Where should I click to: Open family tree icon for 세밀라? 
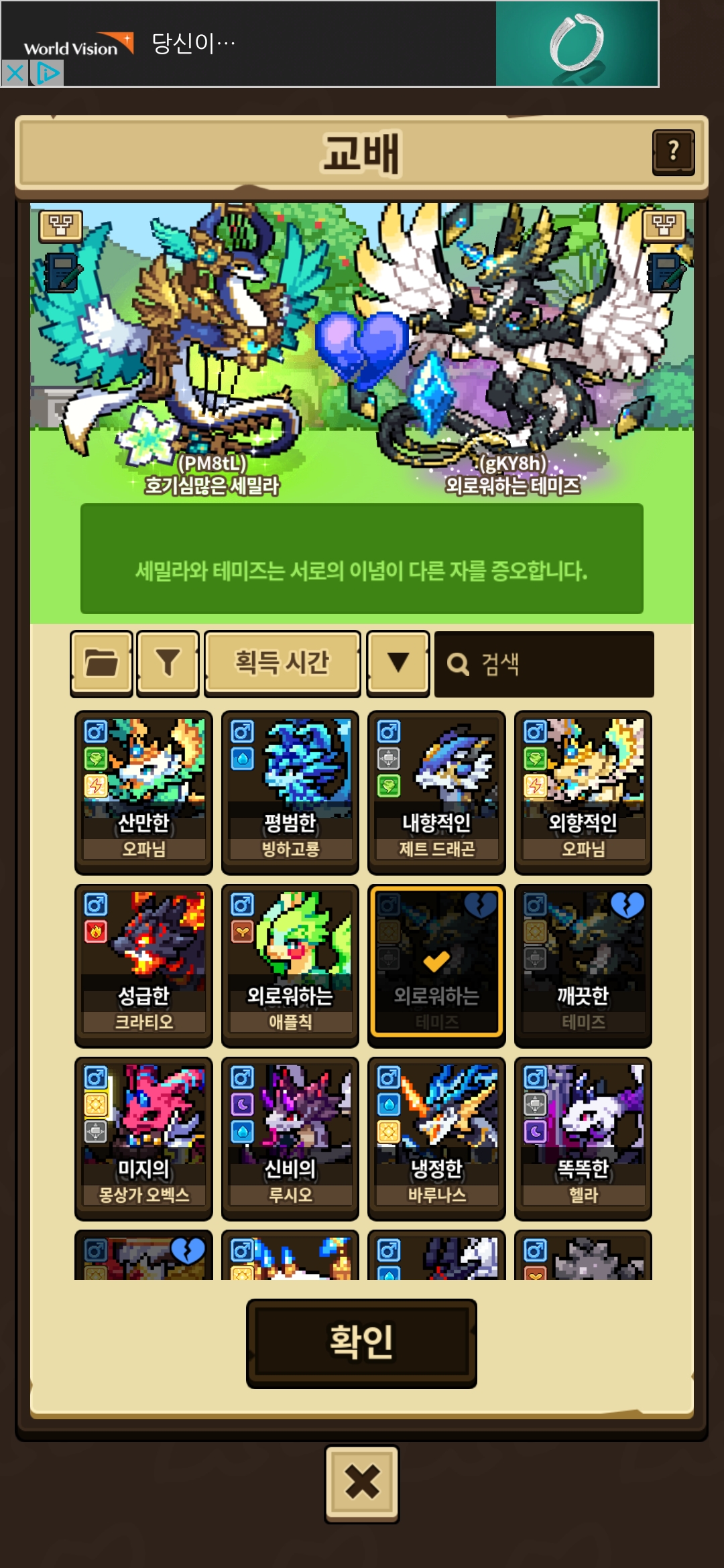pos(61,226)
